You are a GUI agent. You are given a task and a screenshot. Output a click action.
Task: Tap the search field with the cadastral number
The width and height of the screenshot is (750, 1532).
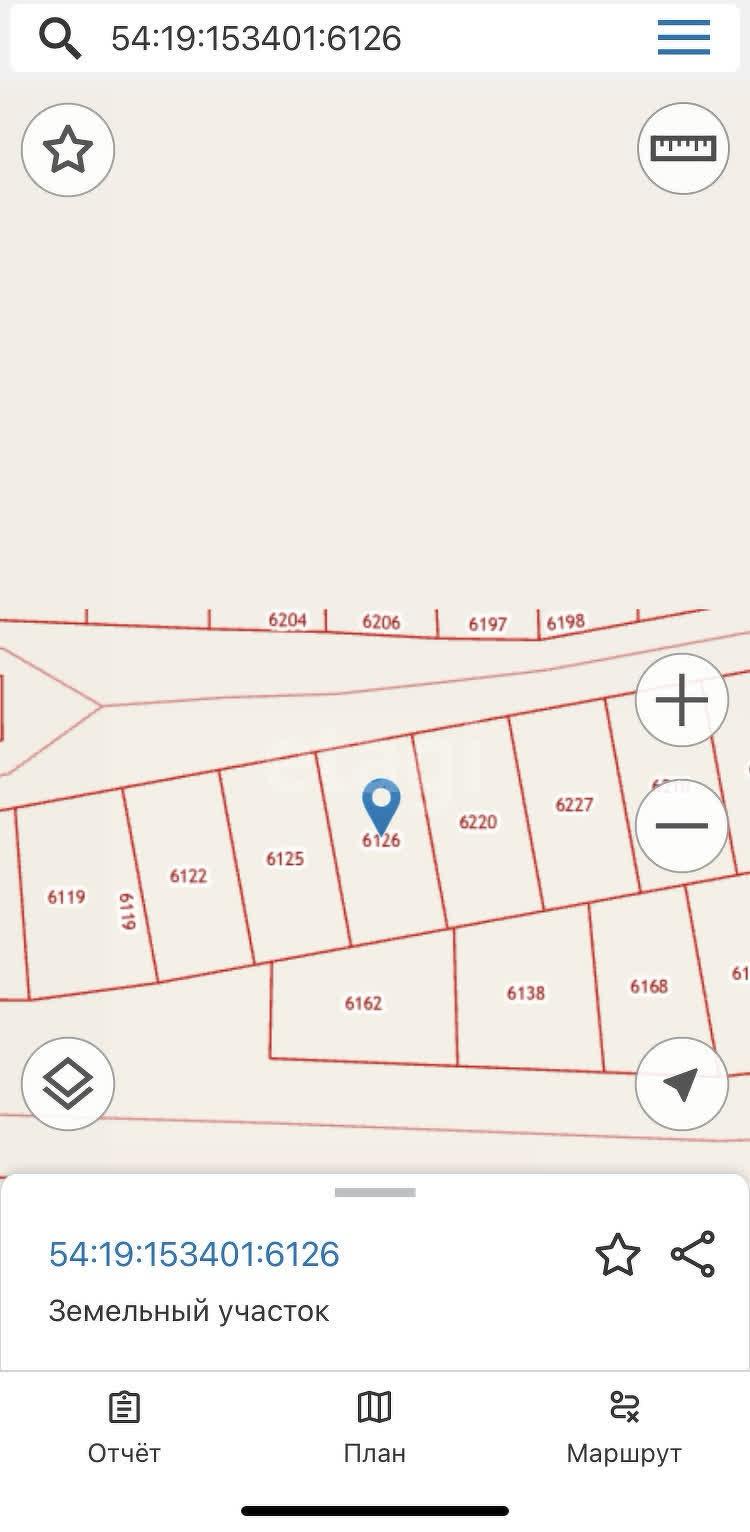pyautogui.click(x=370, y=38)
